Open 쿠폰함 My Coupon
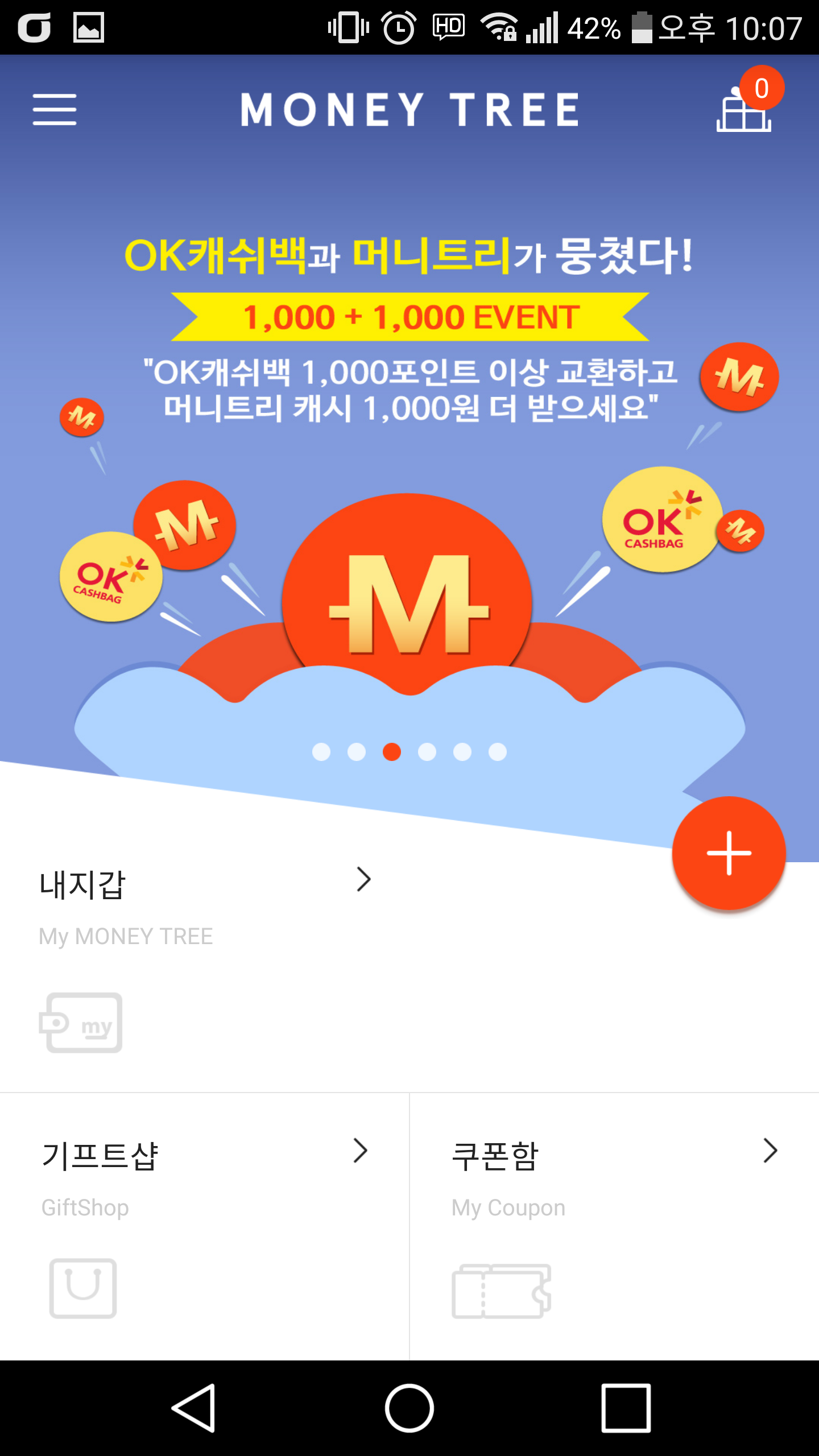Screen dimensions: 819x1456 pos(614,1223)
